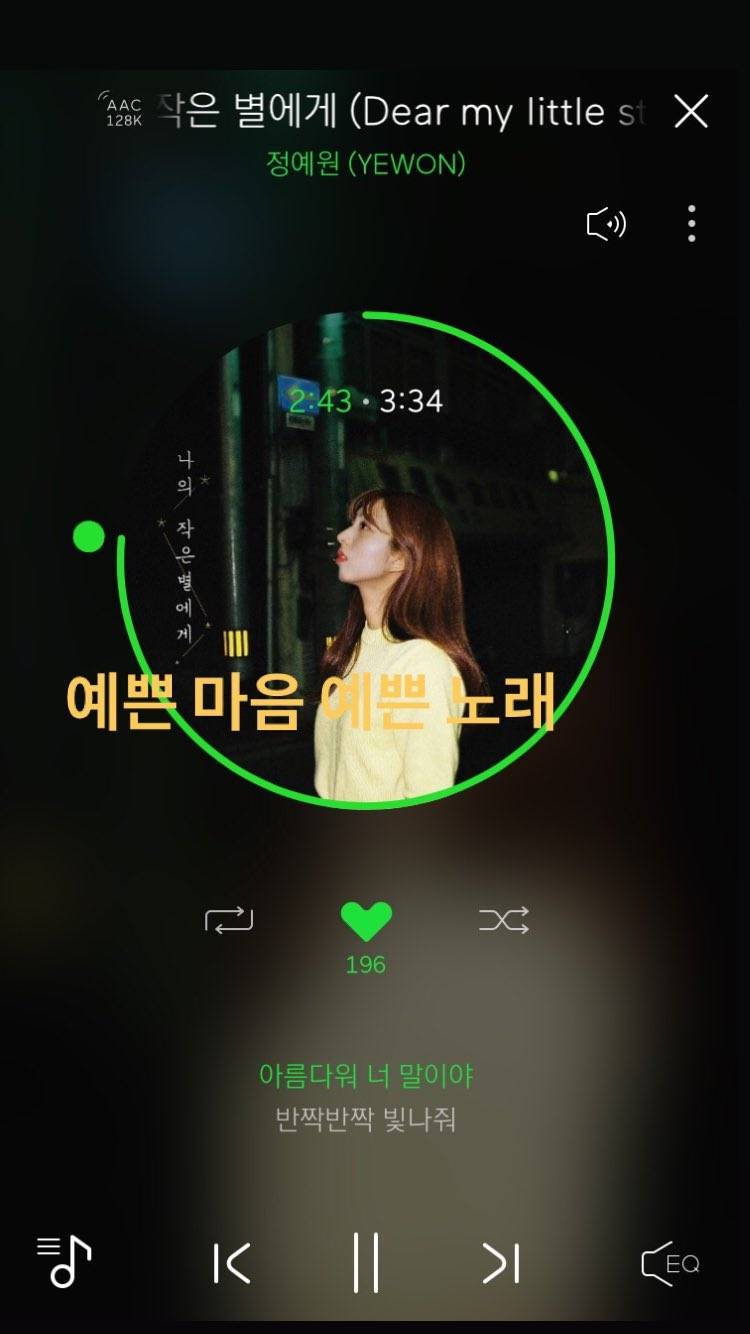Skip to the next track
The width and height of the screenshot is (750, 1334).
pyautogui.click(x=500, y=1263)
